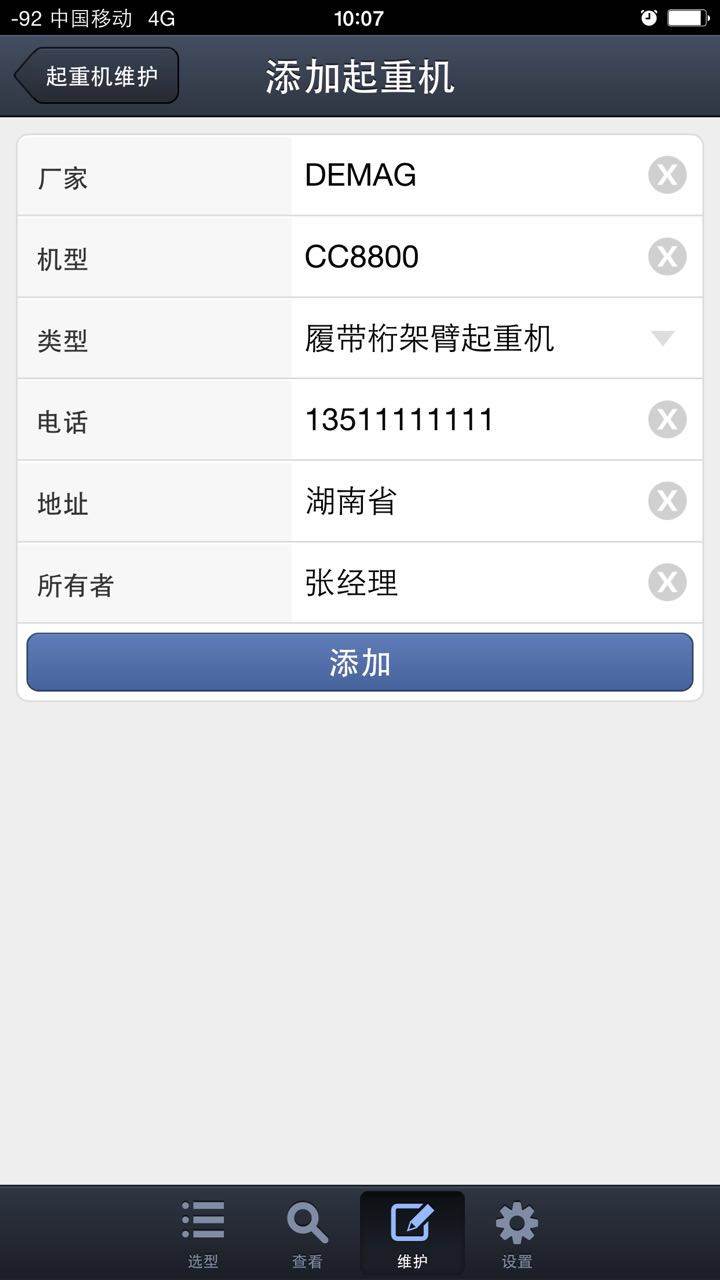Screen dimensions: 720x1280
Task: Edit the 电话 number field
Action: 465,420
